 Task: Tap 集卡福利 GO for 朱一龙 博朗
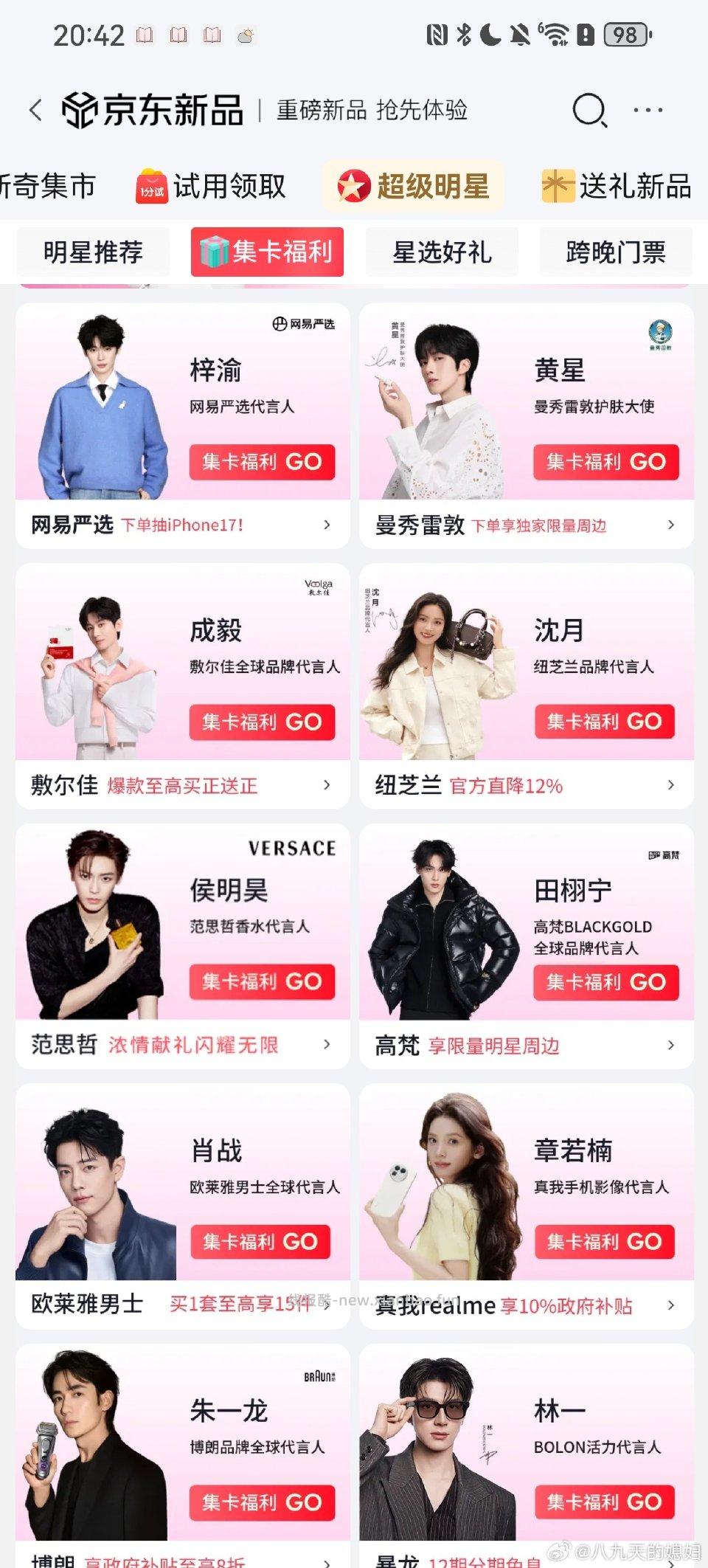(262, 1502)
